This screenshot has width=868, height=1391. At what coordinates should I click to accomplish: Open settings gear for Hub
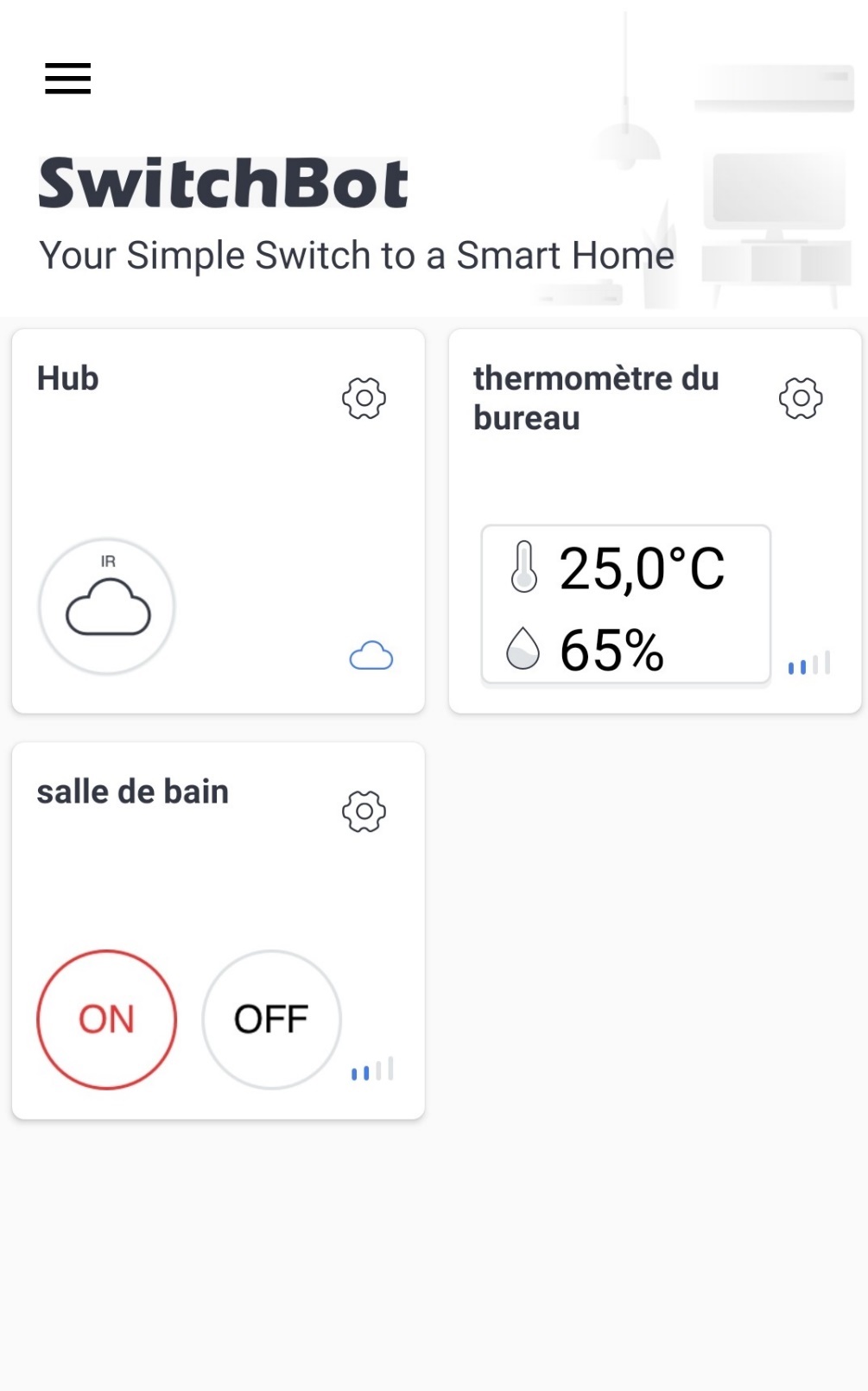coord(364,398)
